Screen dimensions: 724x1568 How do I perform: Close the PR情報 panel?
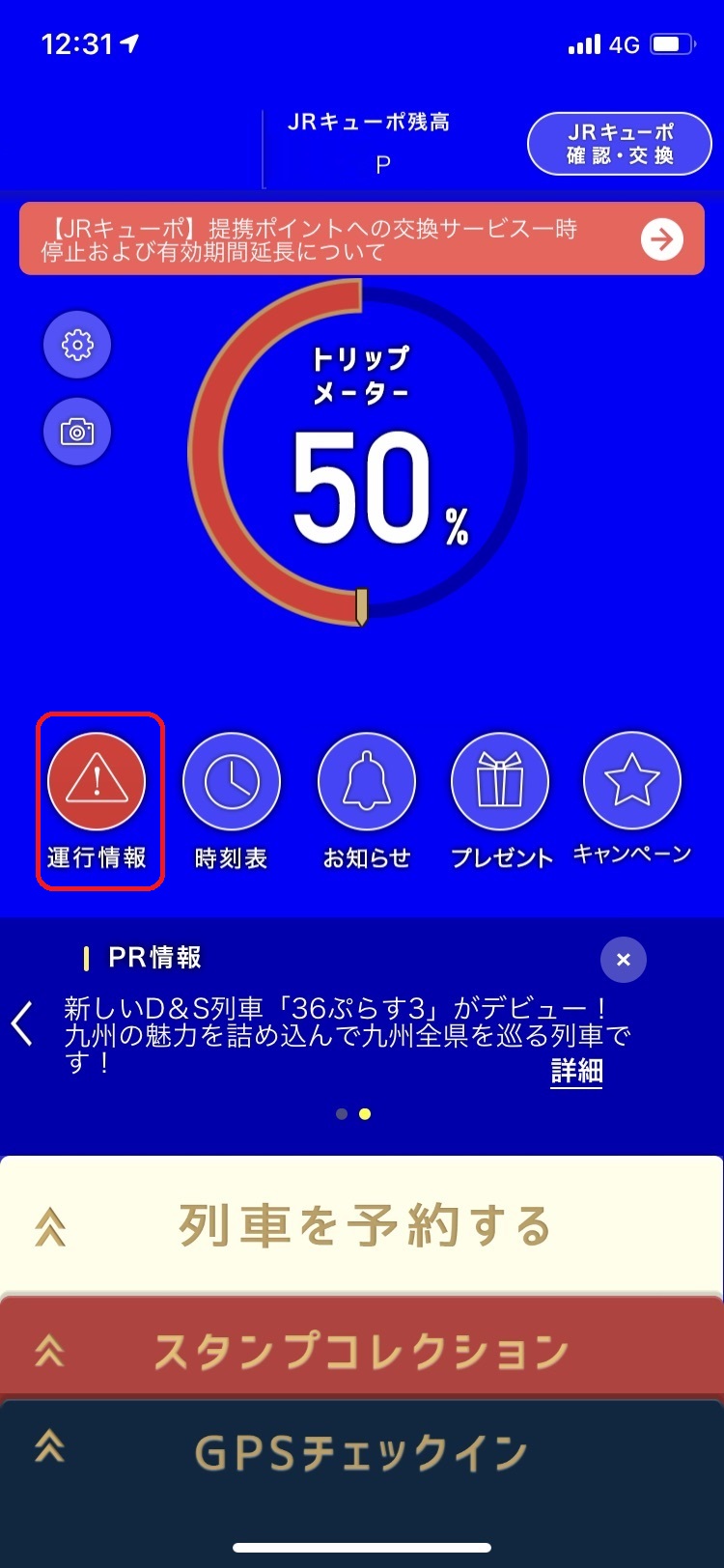[623, 960]
